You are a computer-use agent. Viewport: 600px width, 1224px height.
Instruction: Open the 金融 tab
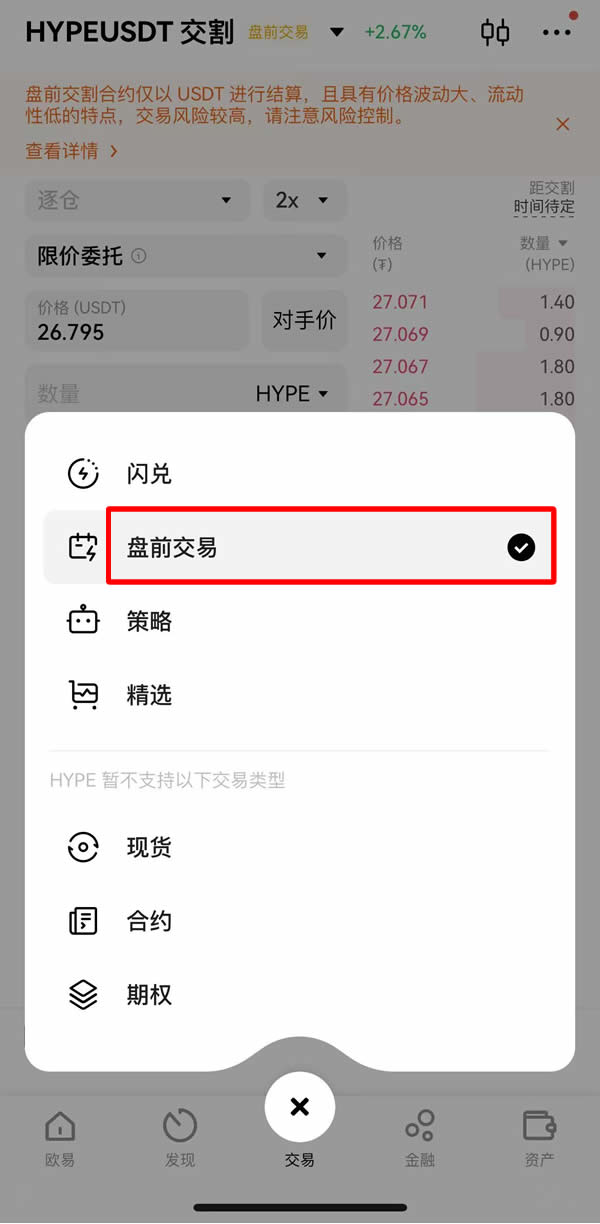click(419, 1138)
